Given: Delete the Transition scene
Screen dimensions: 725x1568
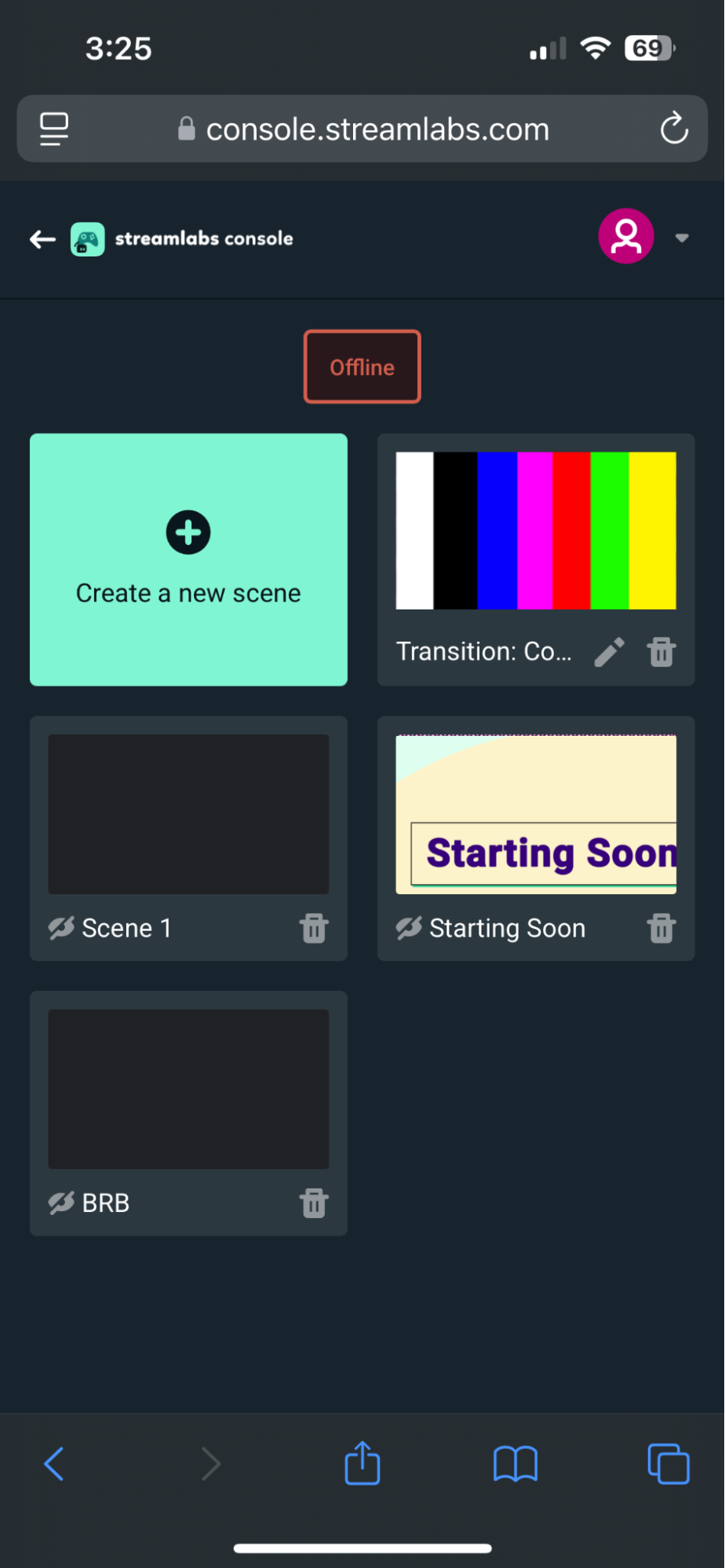Looking at the screenshot, I should click(661, 652).
